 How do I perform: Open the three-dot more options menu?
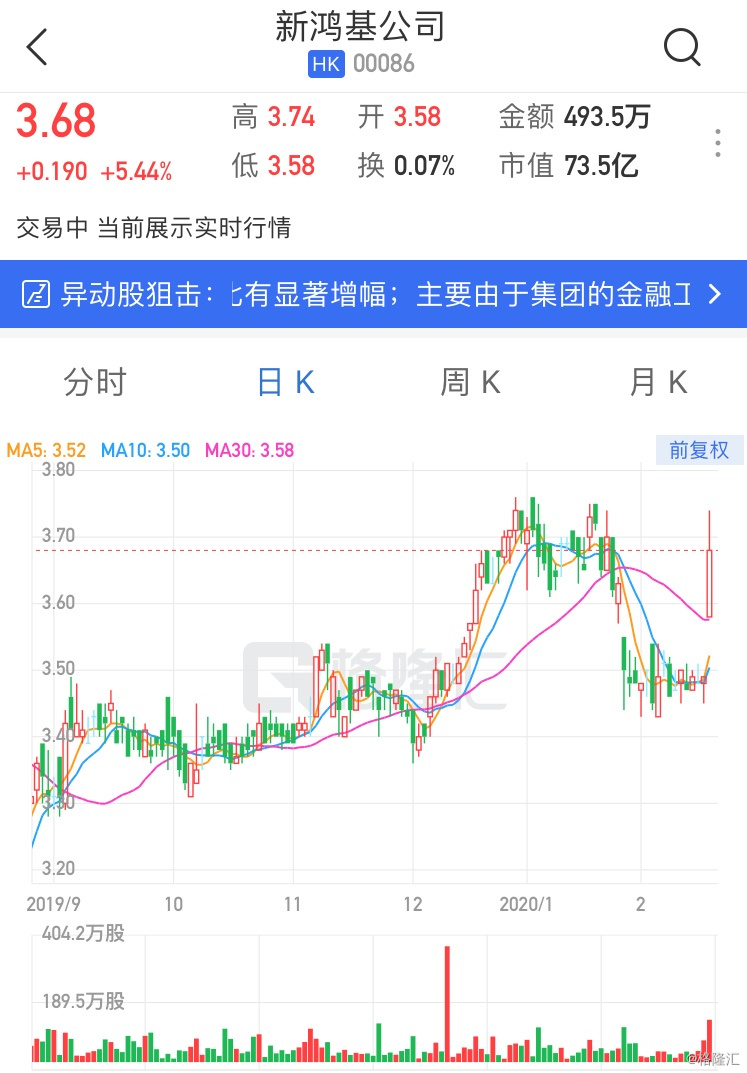pos(718,143)
